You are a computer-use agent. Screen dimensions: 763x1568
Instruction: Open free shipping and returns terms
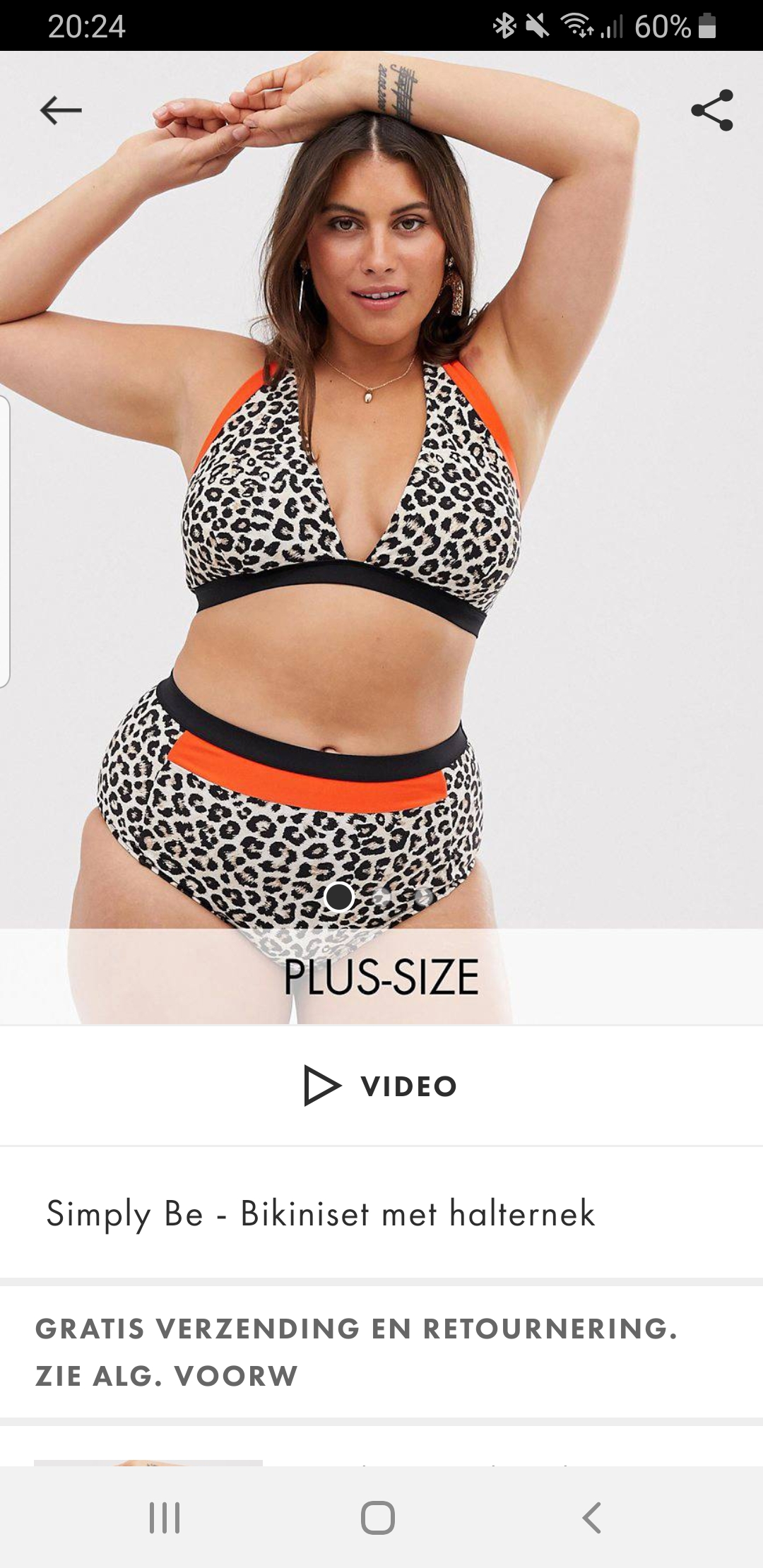click(381, 1352)
